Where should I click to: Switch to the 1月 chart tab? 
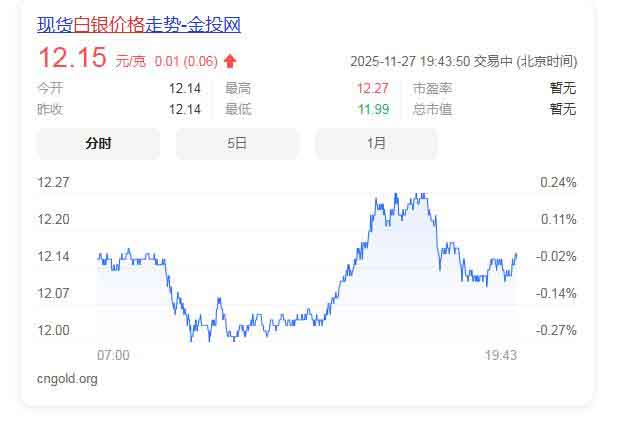376,144
